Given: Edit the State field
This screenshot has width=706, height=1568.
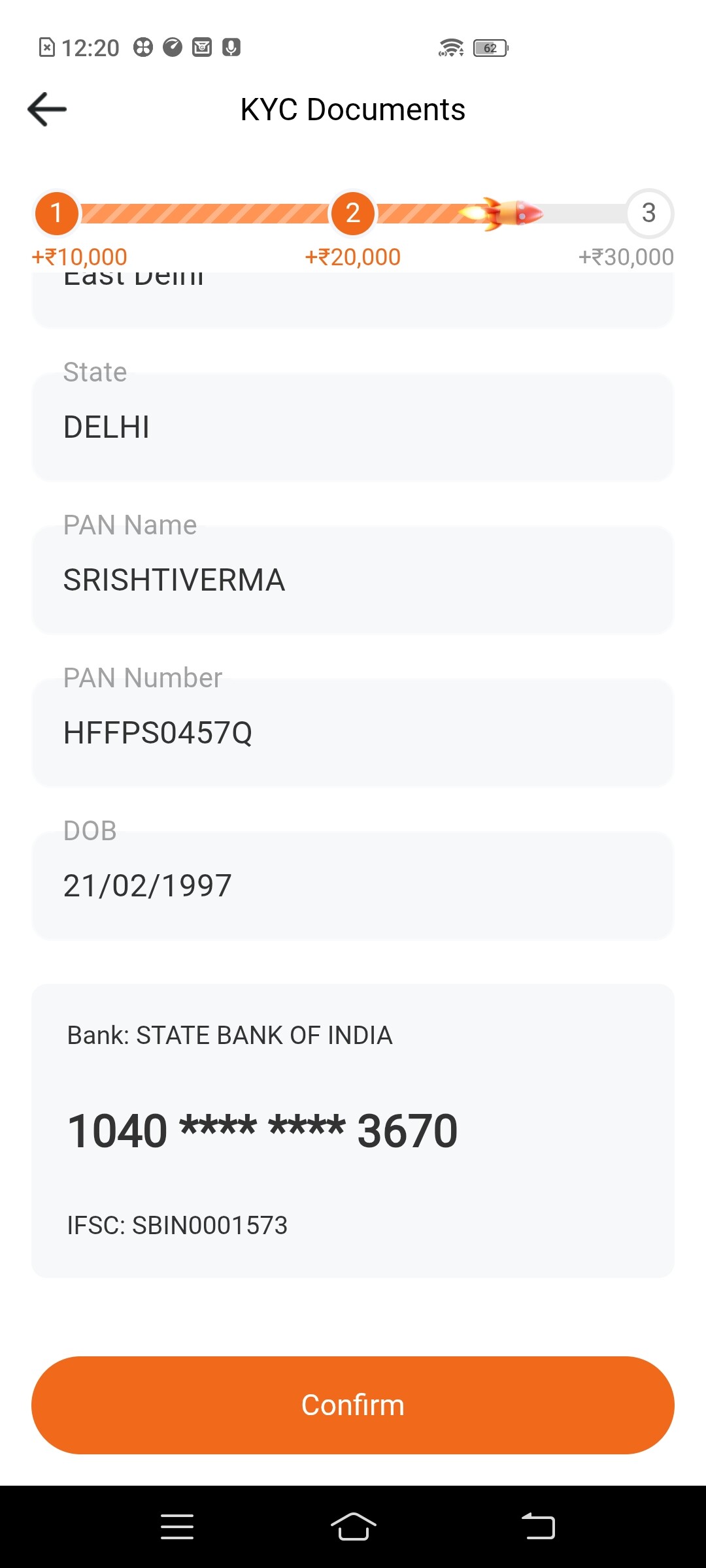Looking at the screenshot, I should pyautogui.click(x=353, y=427).
